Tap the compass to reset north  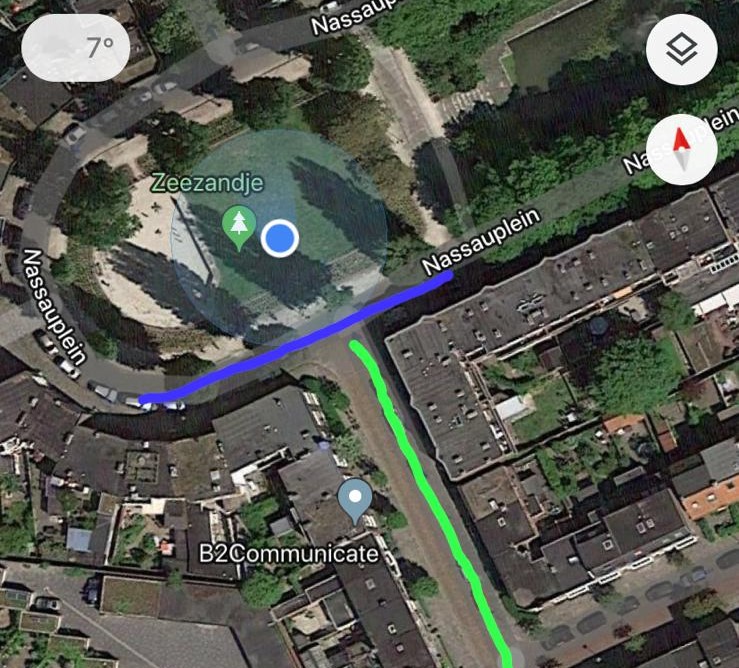point(681,150)
